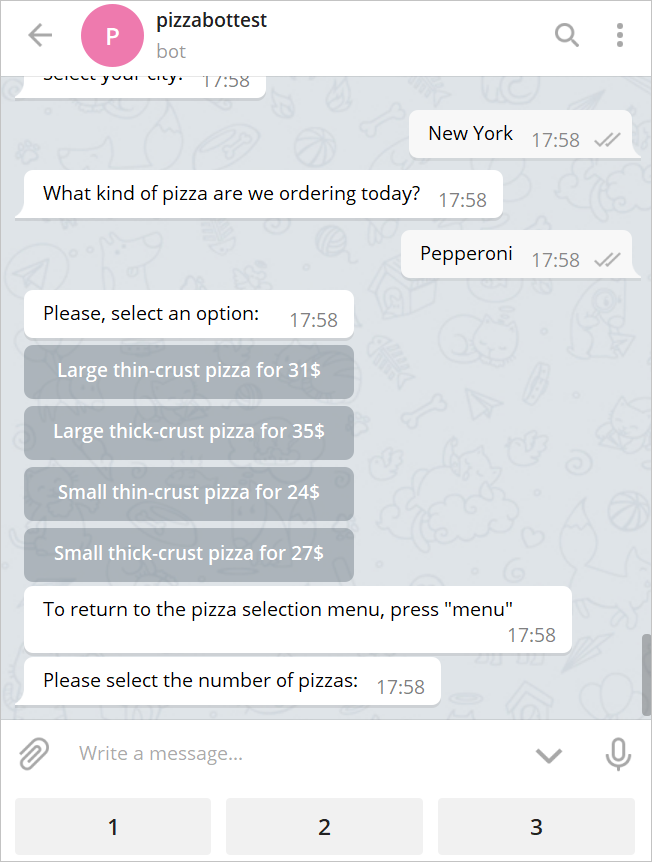Focus the Write a message field
This screenshot has width=652, height=862.
coord(290,753)
